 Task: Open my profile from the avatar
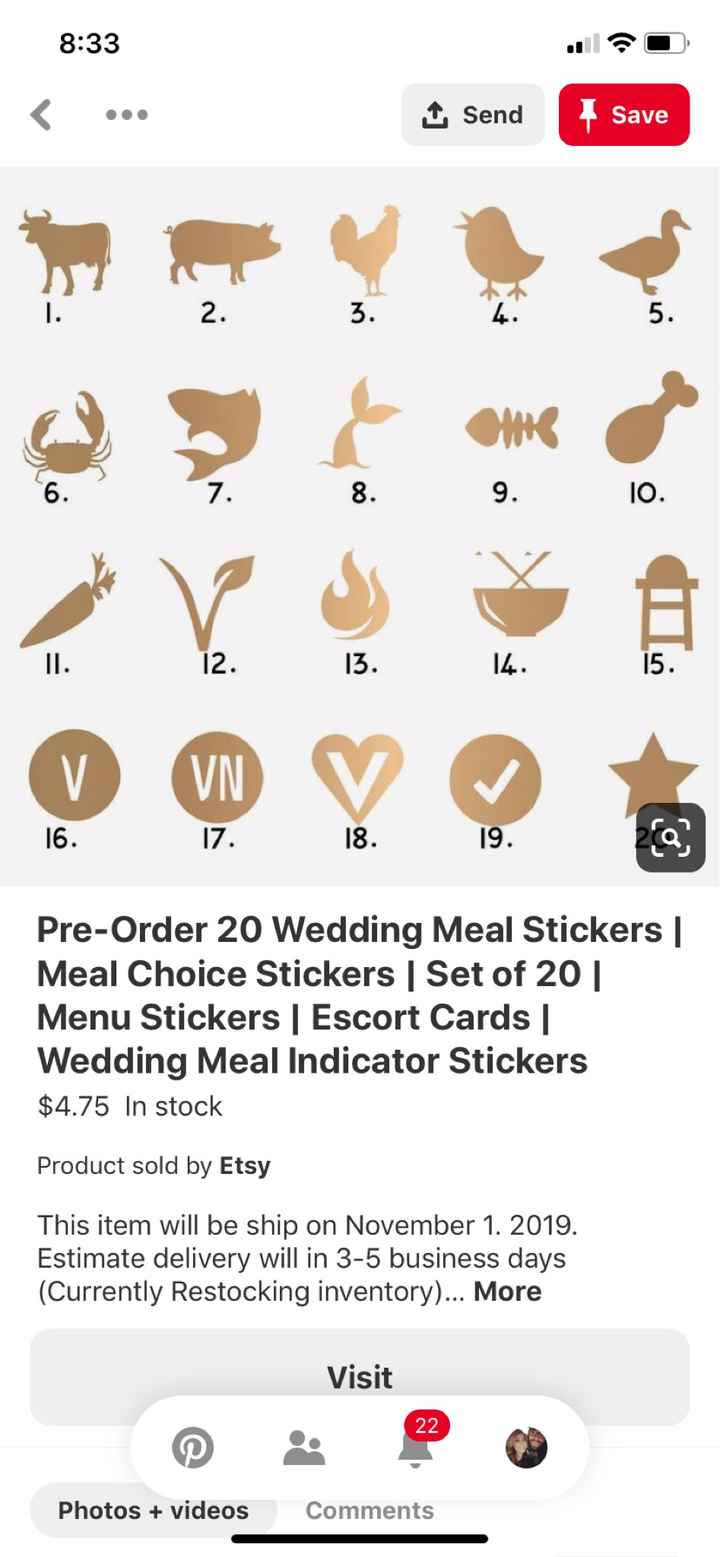click(526, 1447)
